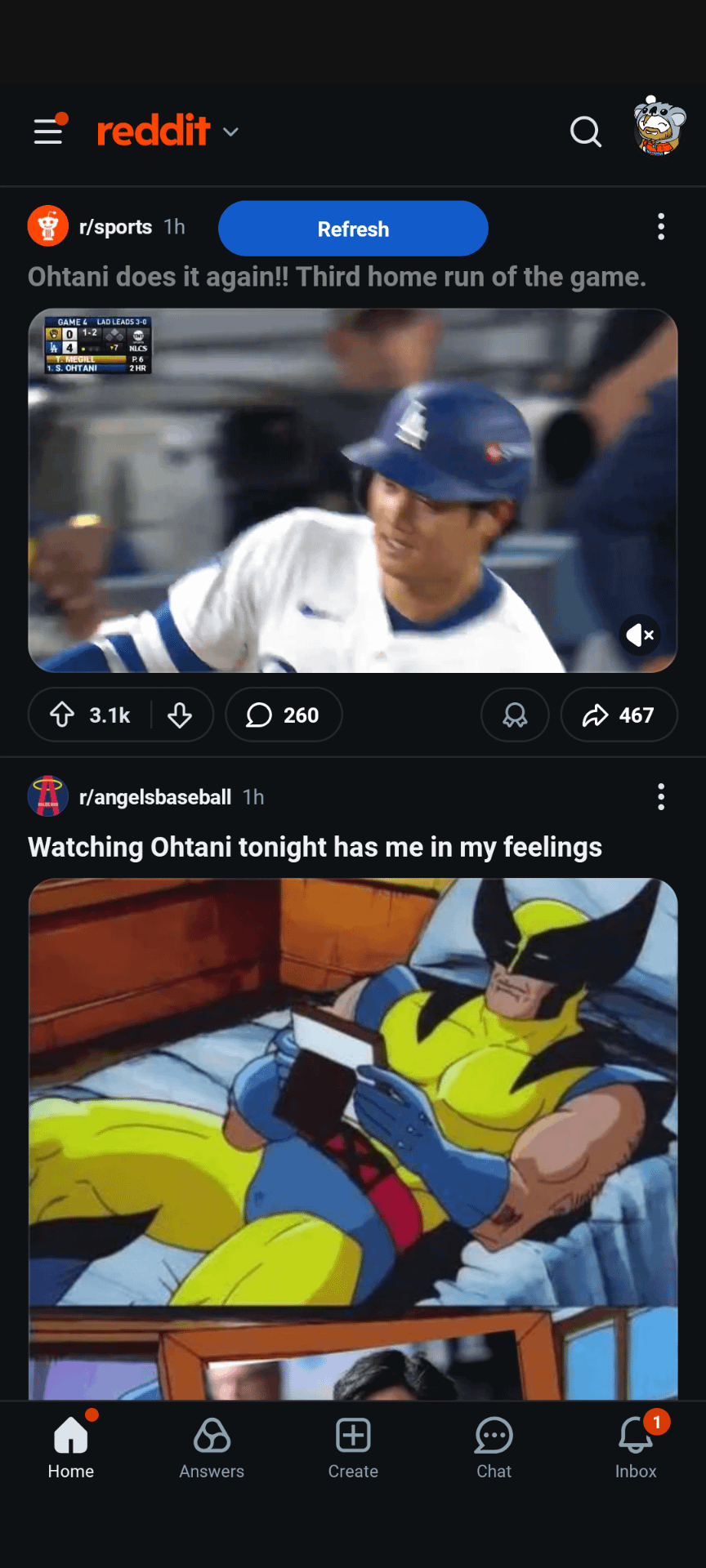
Task: Open the r/sports community link
Action: (x=115, y=227)
